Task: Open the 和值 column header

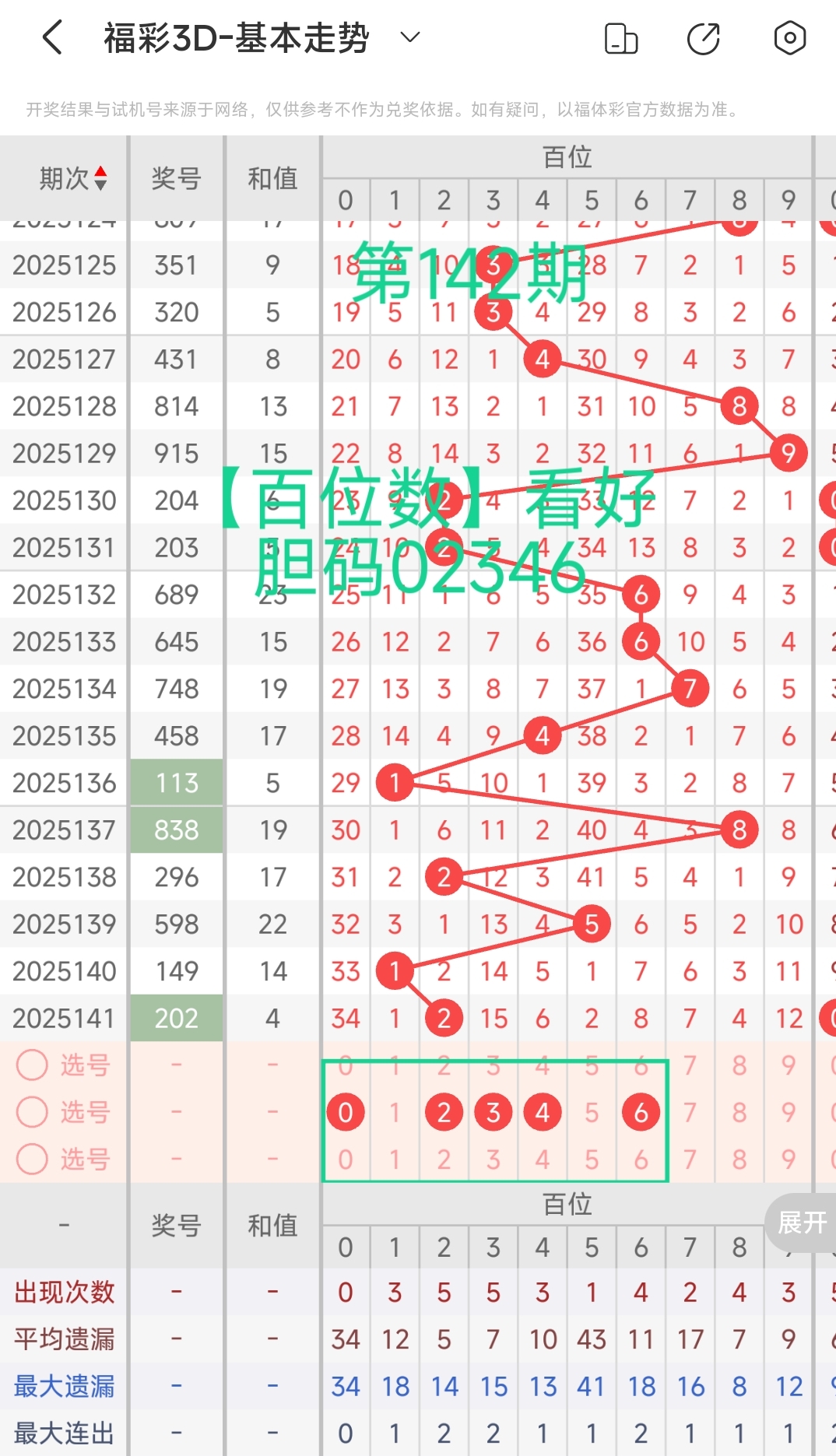Action: (x=272, y=177)
